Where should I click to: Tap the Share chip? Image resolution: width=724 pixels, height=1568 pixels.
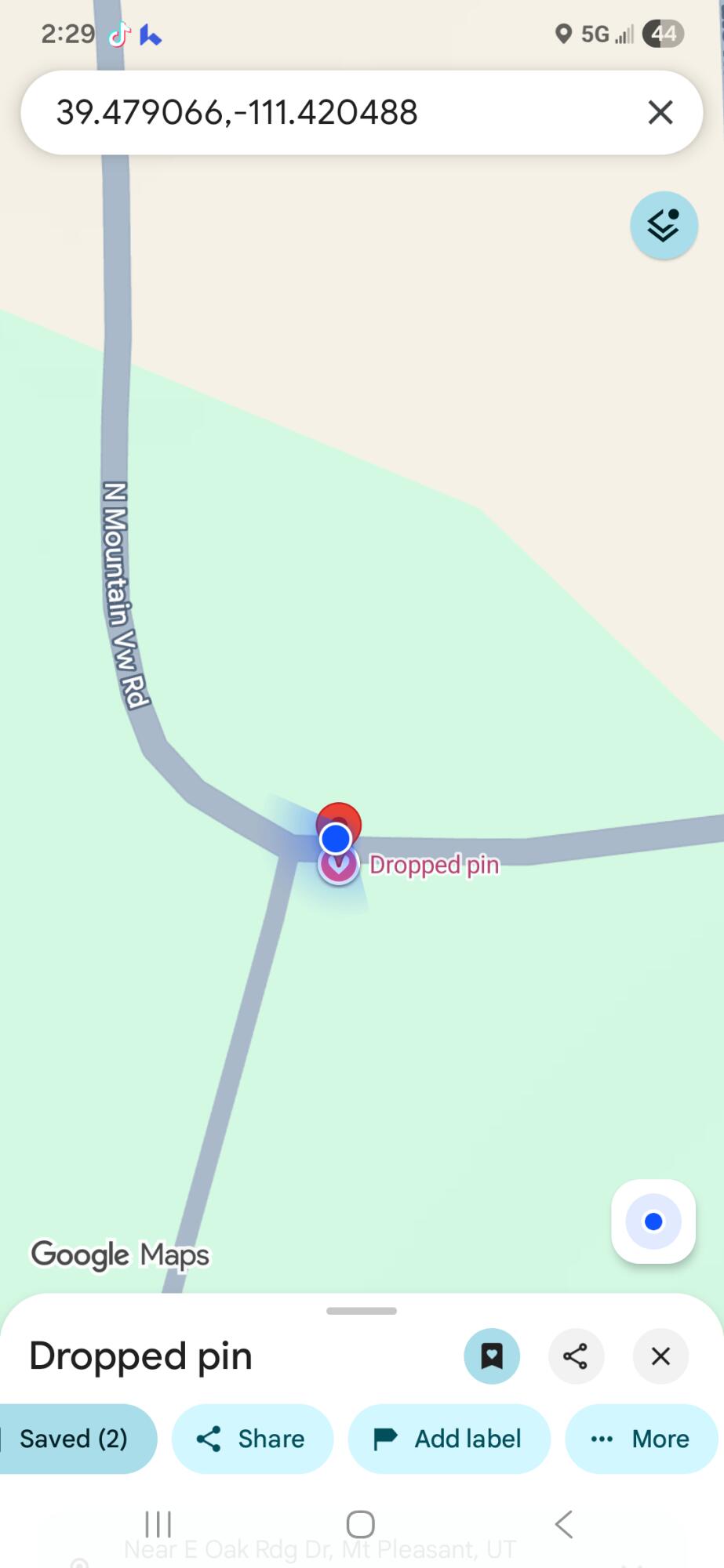pos(252,1439)
